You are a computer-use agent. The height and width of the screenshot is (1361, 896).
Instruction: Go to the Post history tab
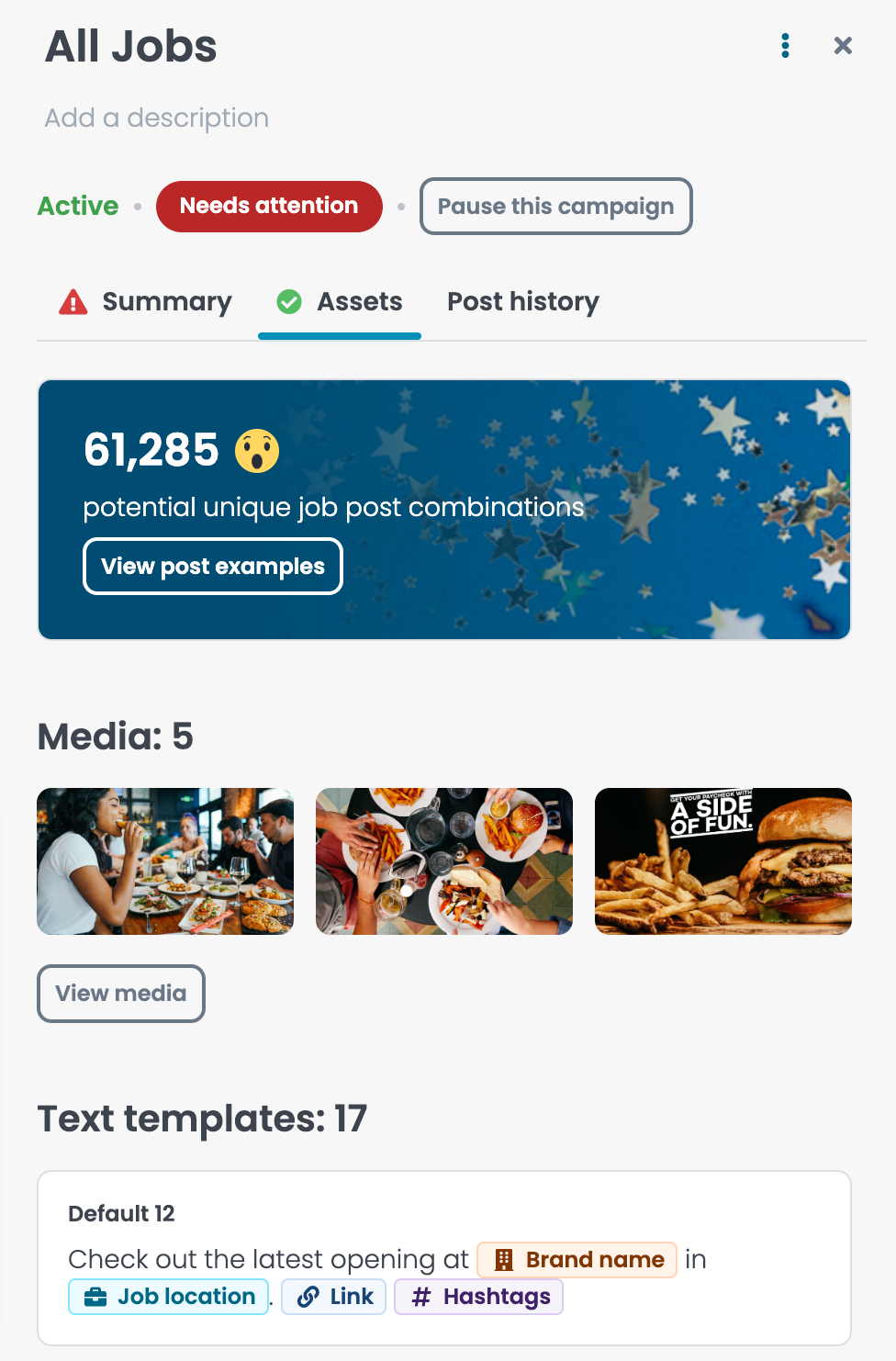(x=522, y=301)
